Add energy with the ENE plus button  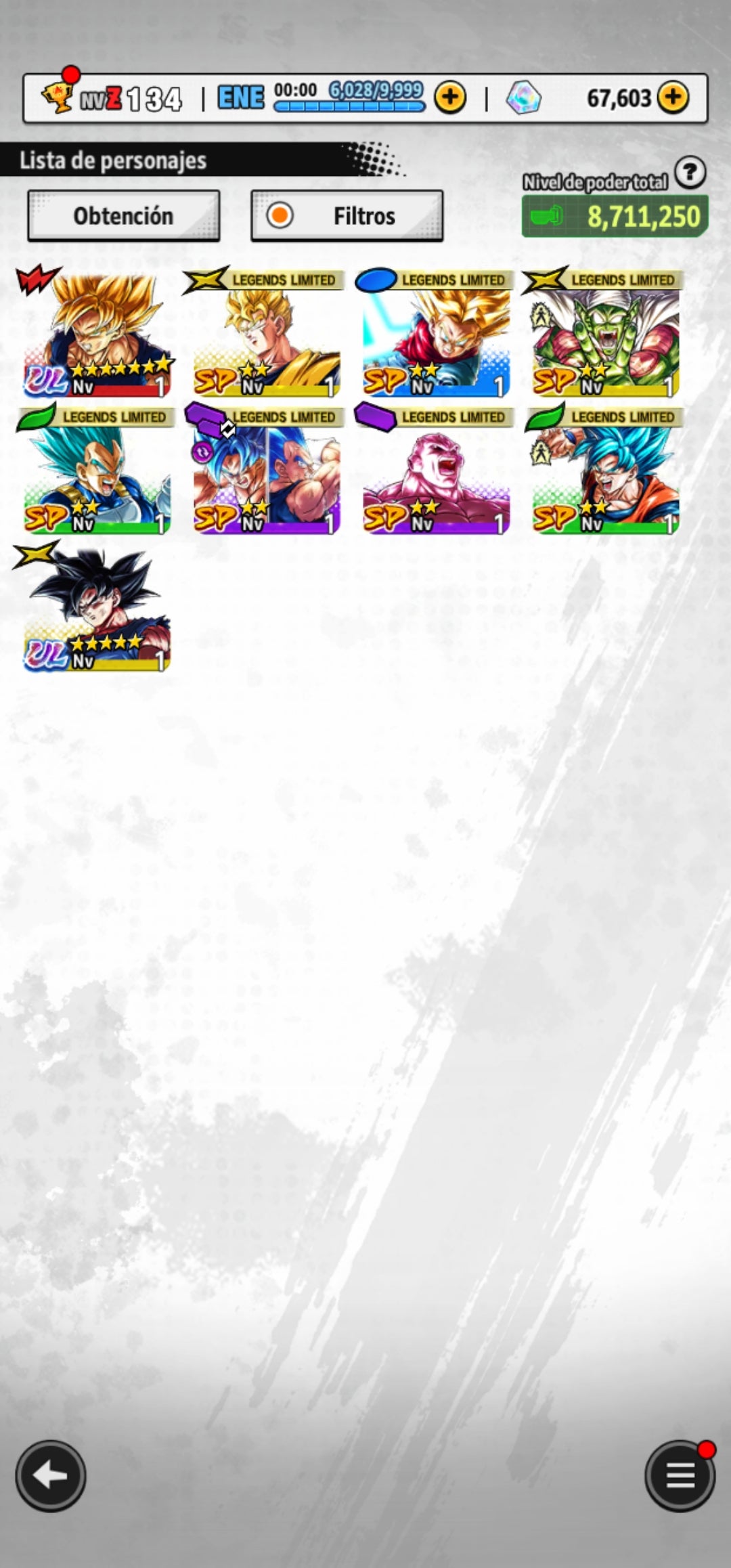(450, 98)
